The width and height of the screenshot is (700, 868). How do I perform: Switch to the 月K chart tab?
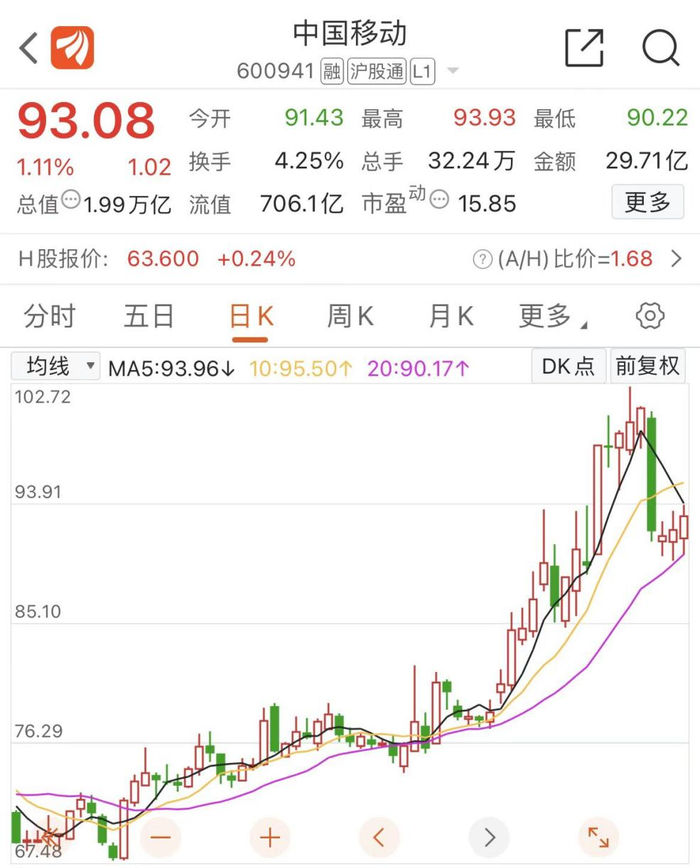(450, 317)
